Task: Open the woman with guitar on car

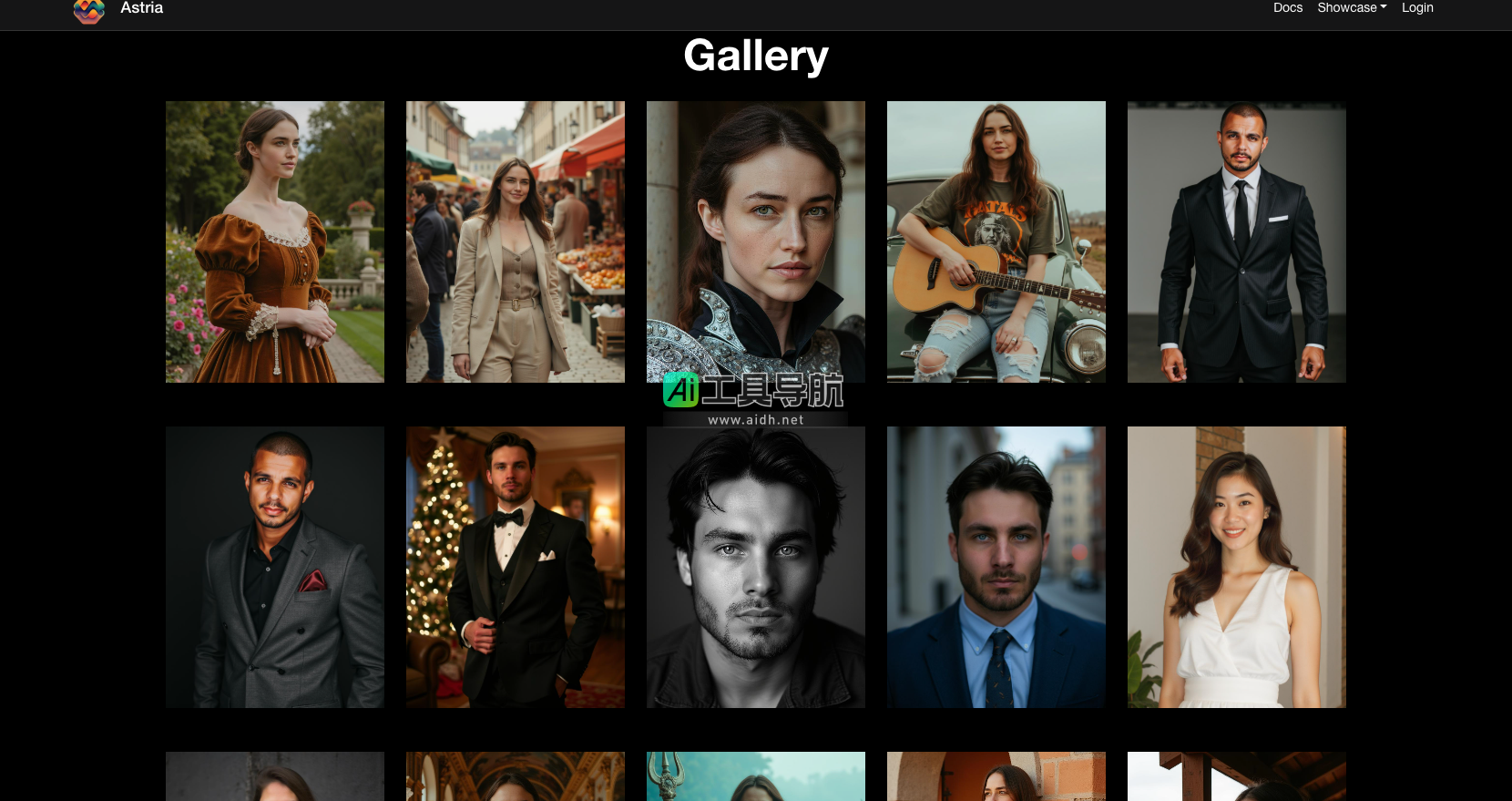Action: click(x=996, y=241)
